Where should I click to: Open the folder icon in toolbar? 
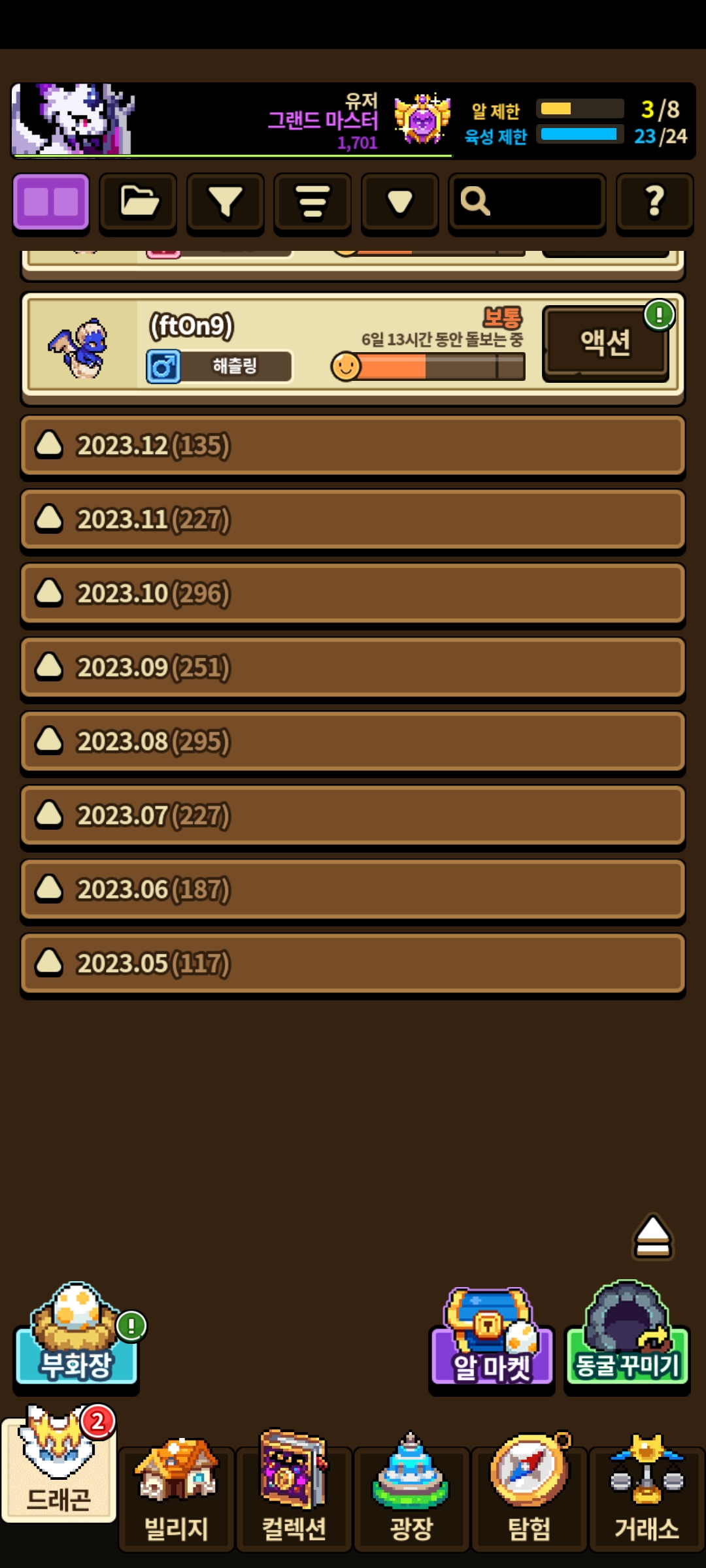click(x=138, y=202)
